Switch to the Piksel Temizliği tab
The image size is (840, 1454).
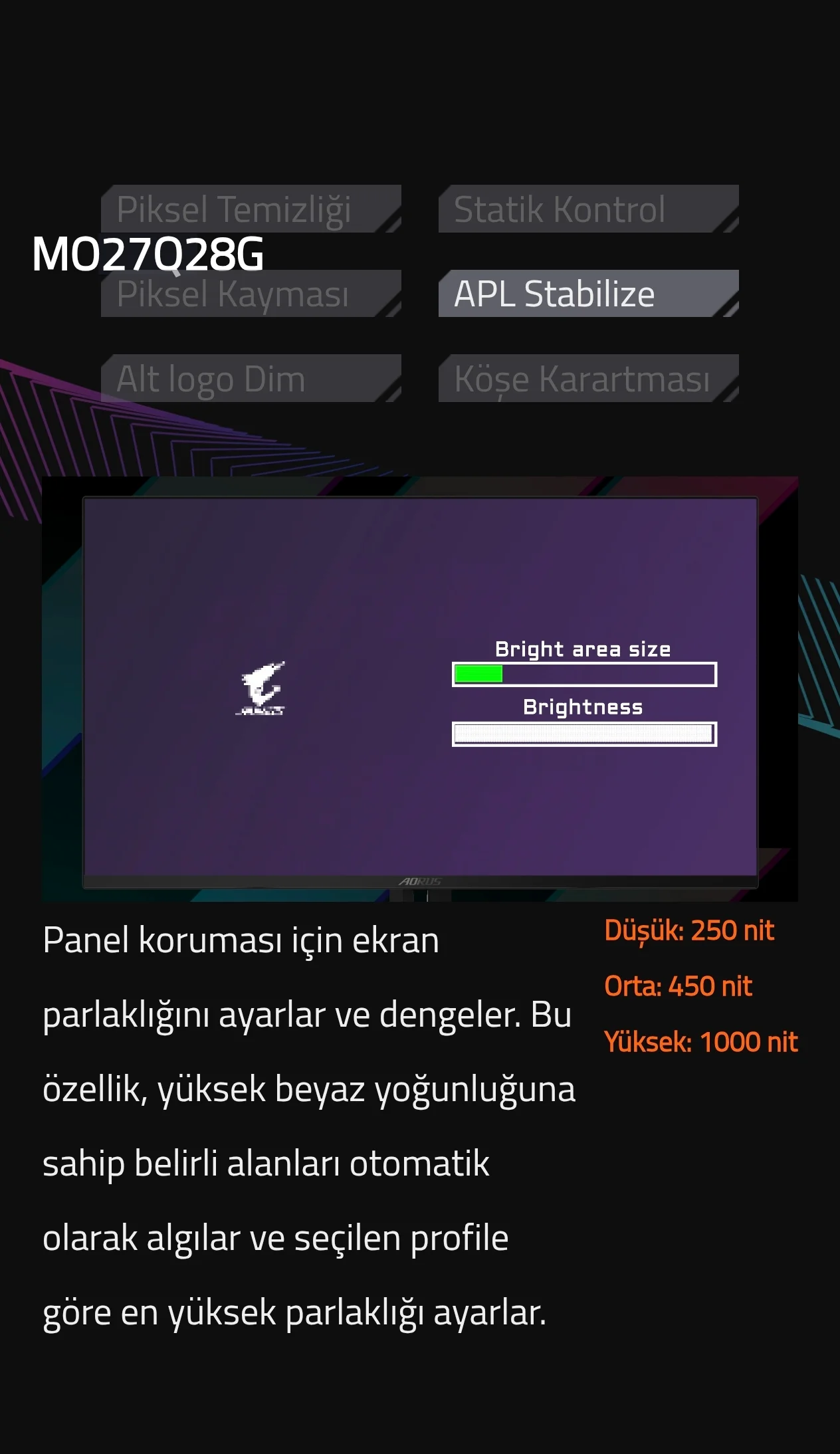[251, 209]
